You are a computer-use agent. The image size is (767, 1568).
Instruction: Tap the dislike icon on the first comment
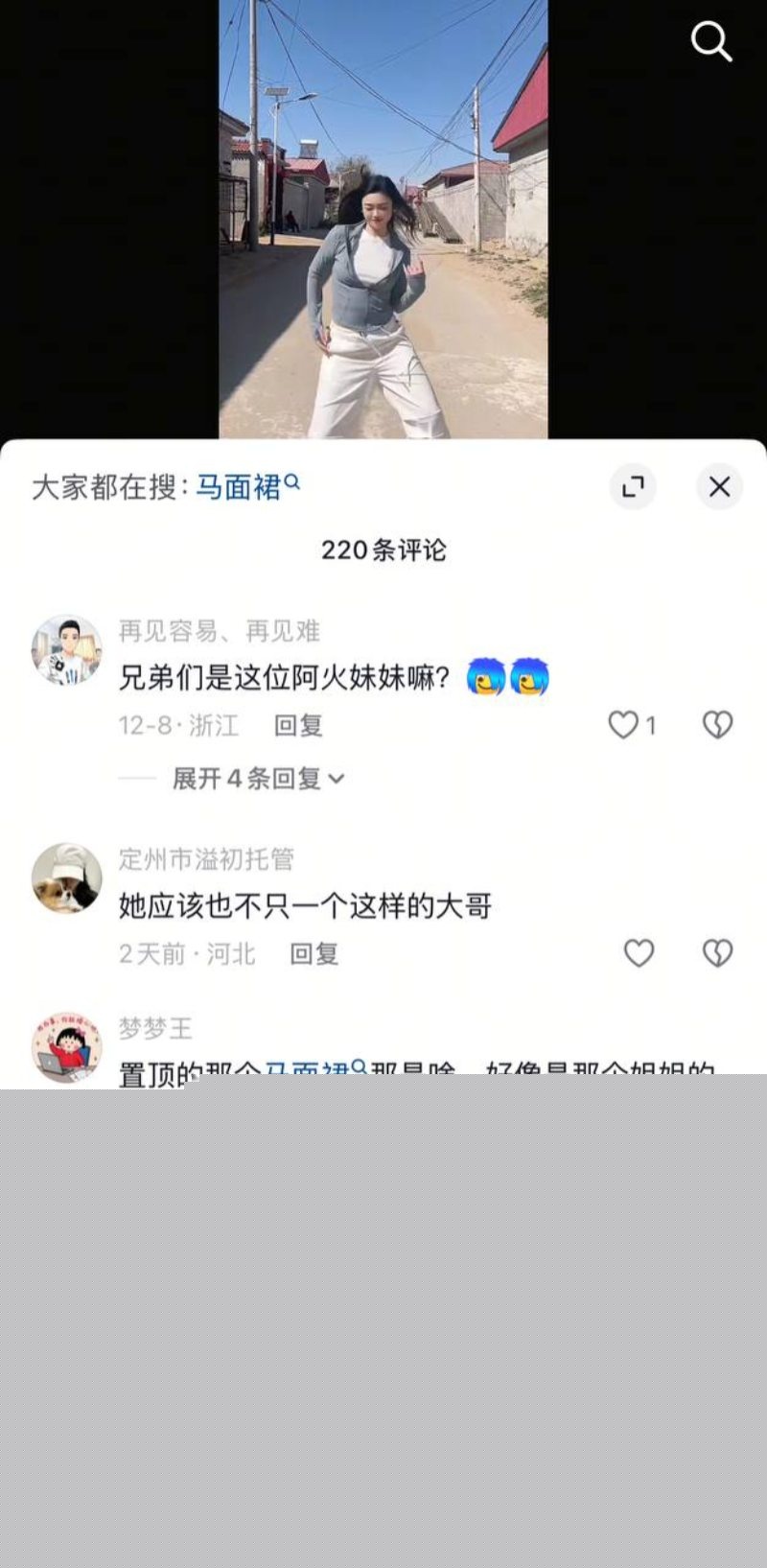(x=717, y=725)
